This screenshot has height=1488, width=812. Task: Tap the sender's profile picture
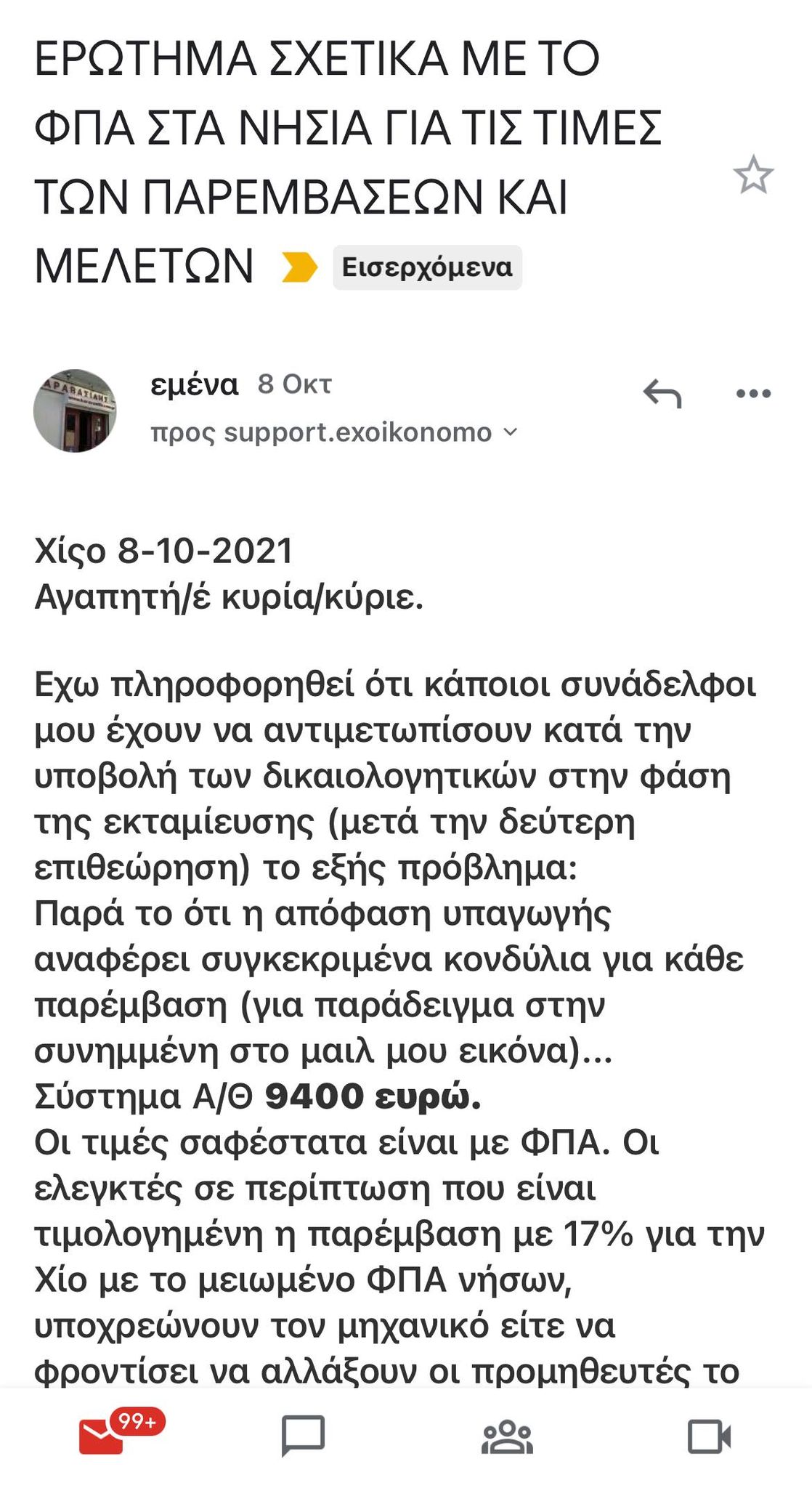click(76, 411)
